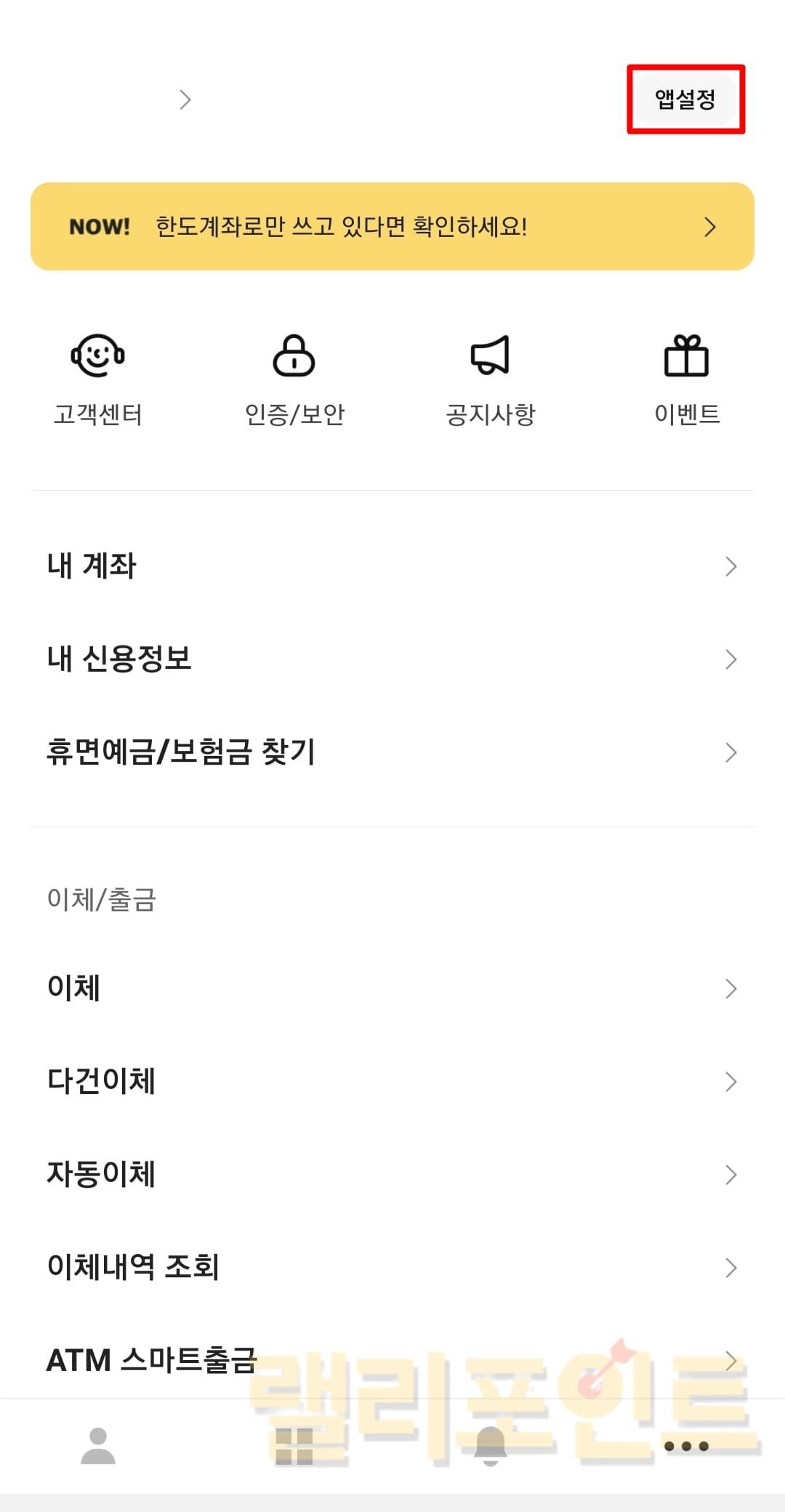
Task: Open 앱설정 app settings
Action: point(685,99)
